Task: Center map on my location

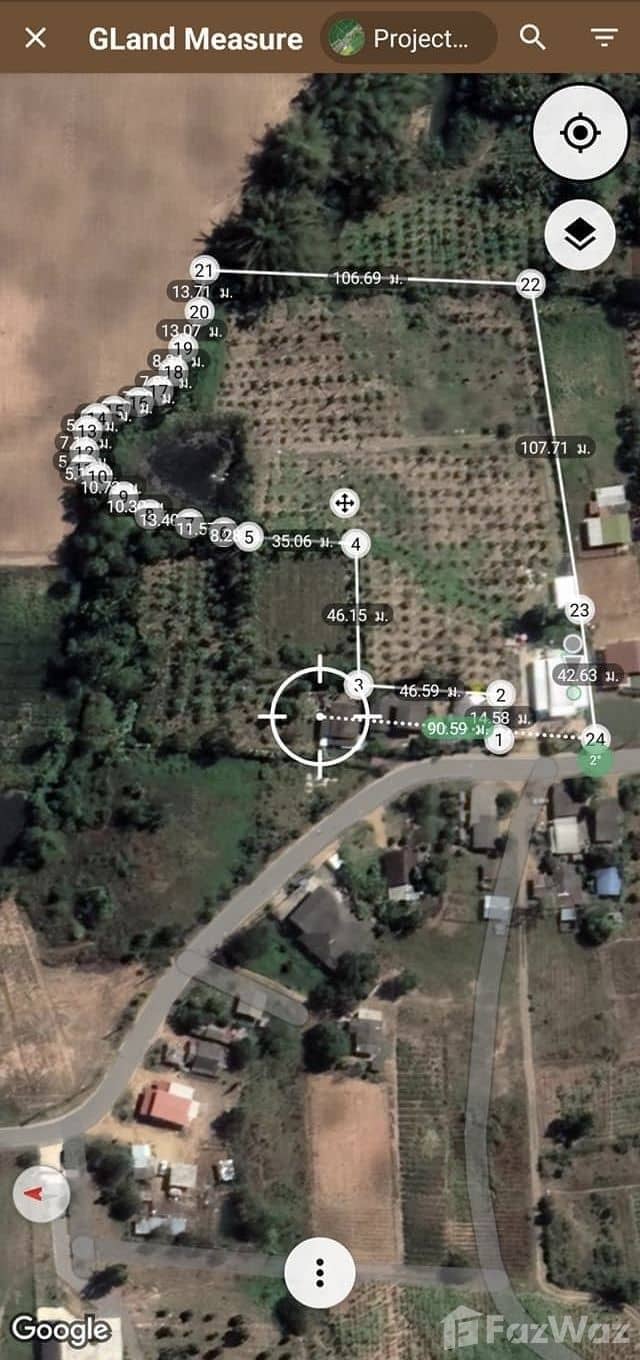Action: 580,132
